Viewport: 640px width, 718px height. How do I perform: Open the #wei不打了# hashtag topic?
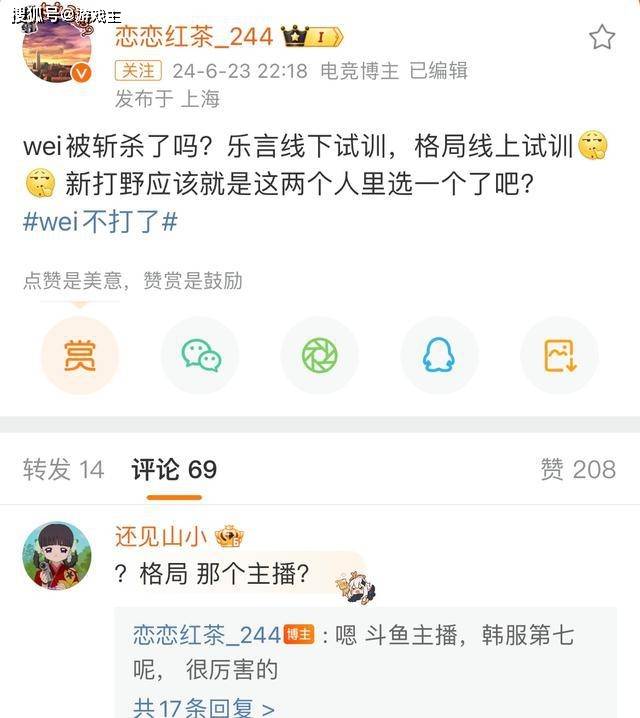coord(100,222)
